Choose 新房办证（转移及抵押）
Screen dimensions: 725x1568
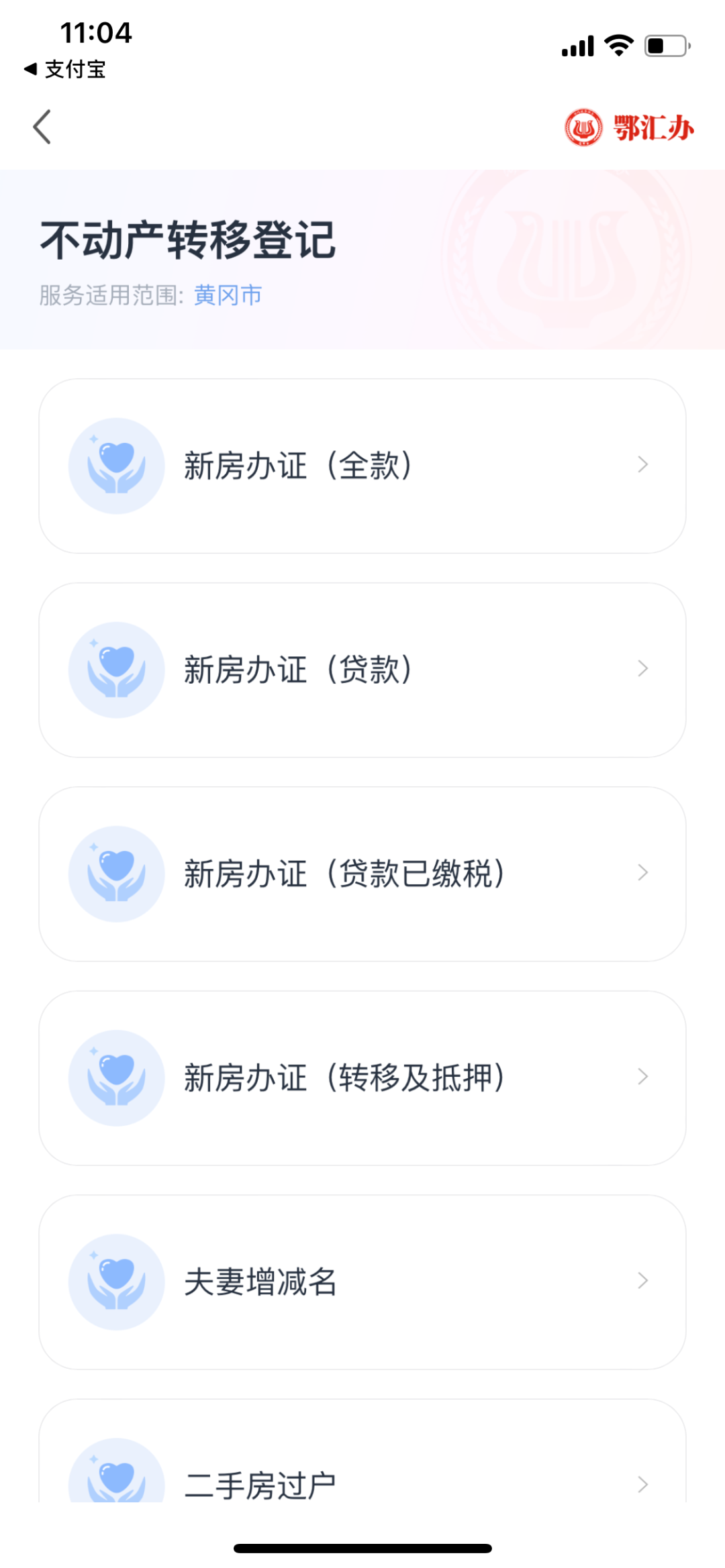coord(362,1078)
